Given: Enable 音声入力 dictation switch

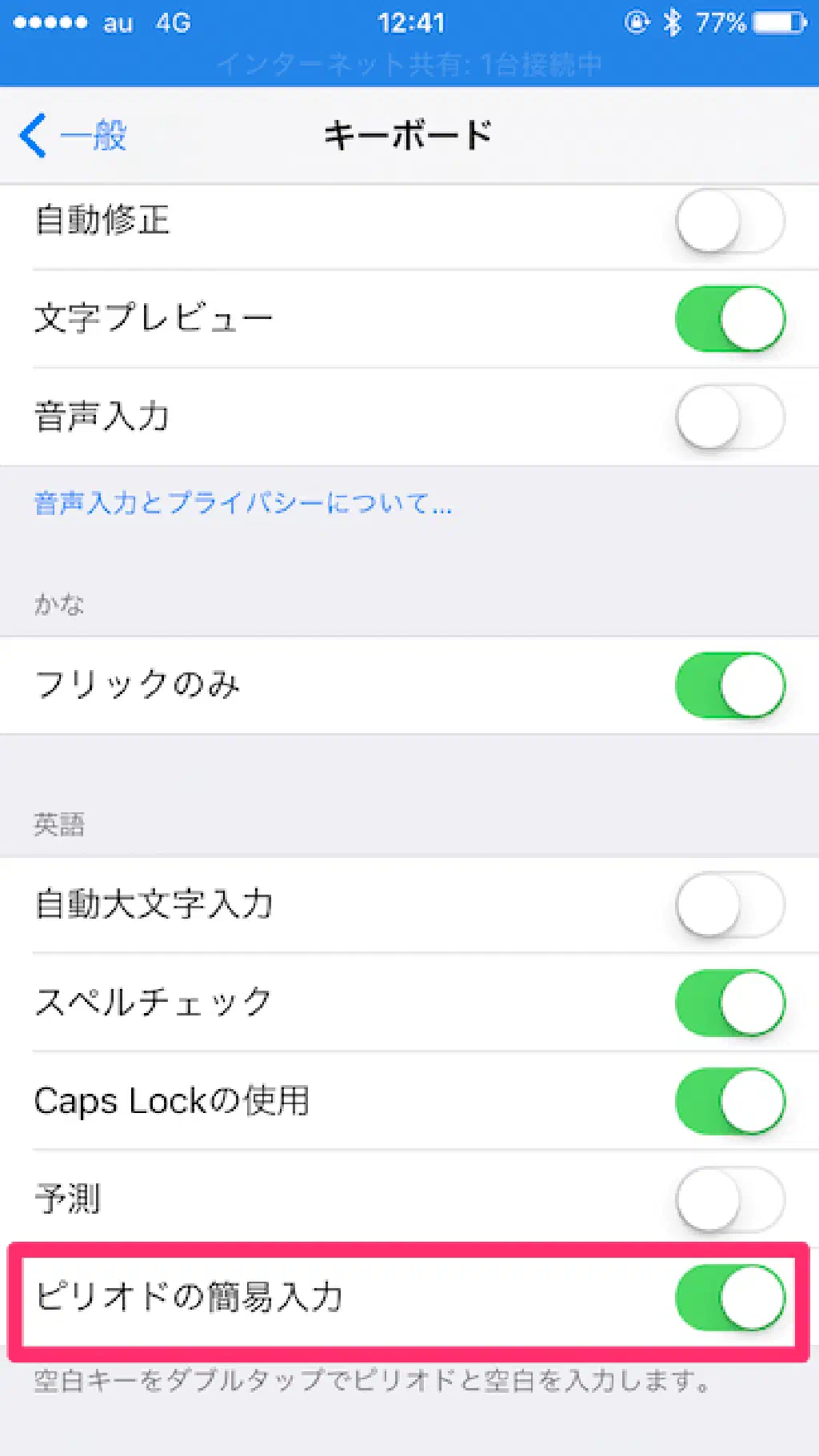Looking at the screenshot, I should click(729, 417).
